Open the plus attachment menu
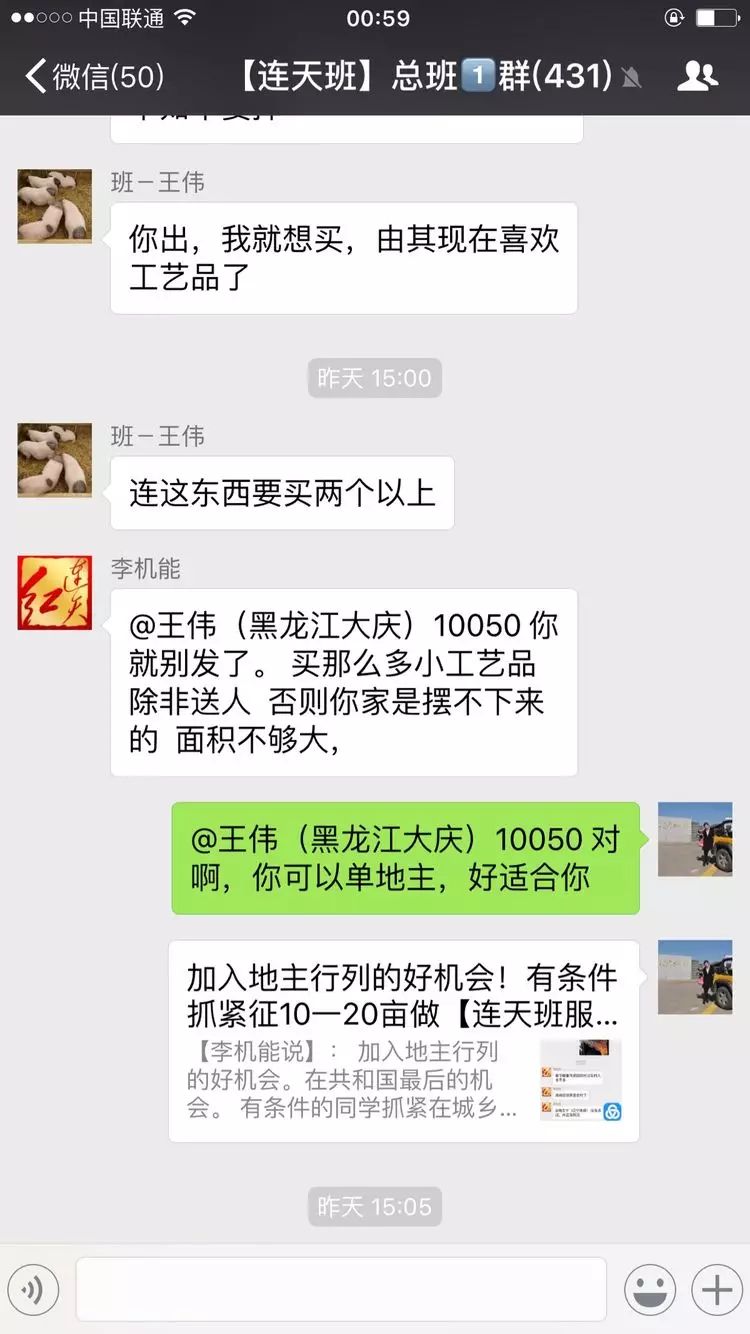Screen dimensions: 750x1334 pyautogui.click(x=716, y=1290)
